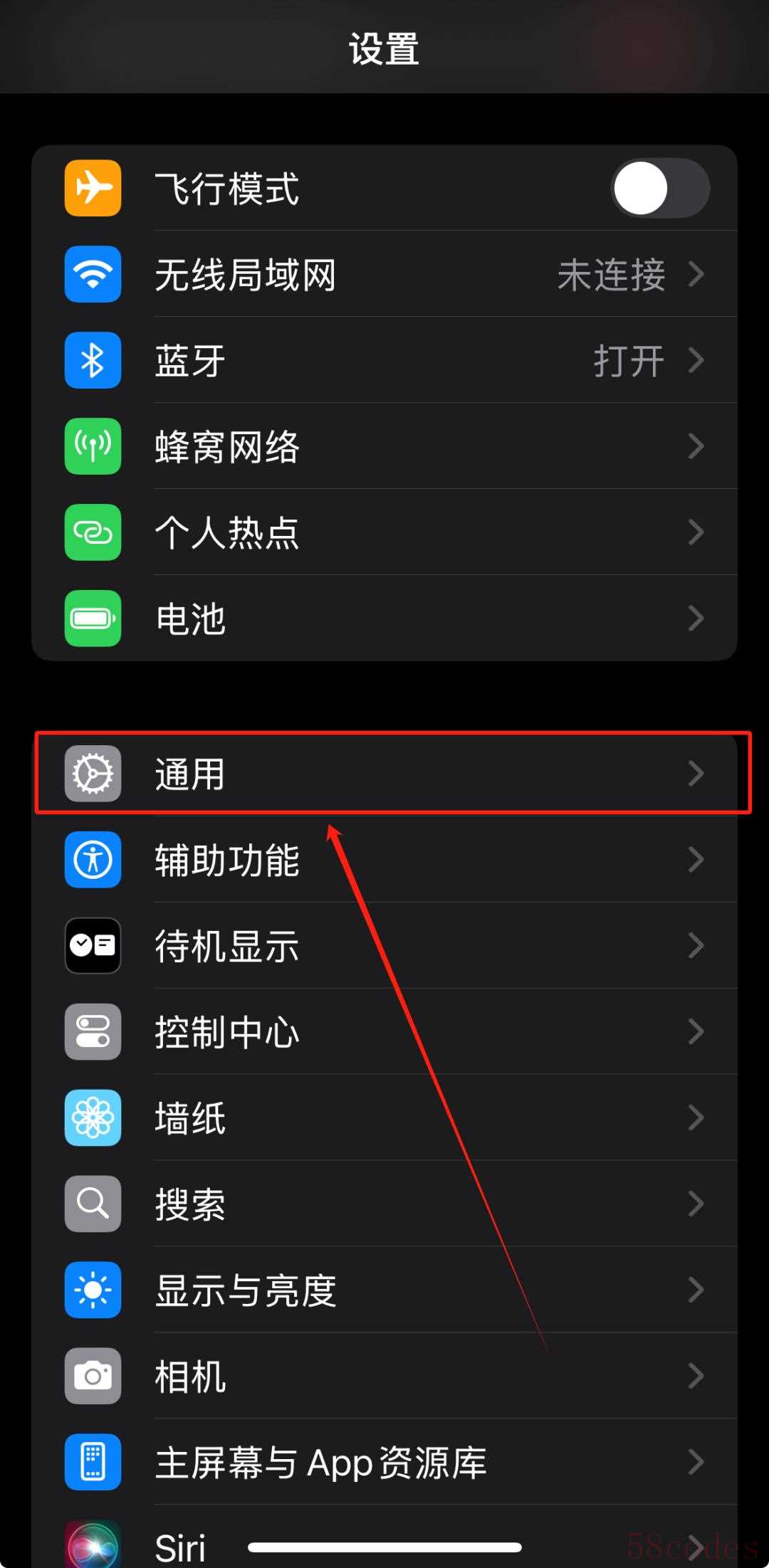Viewport: 769px width, 1568px height.
Task: Open 控制中心 Control Center settings
Action: [x=384, y=1032]
